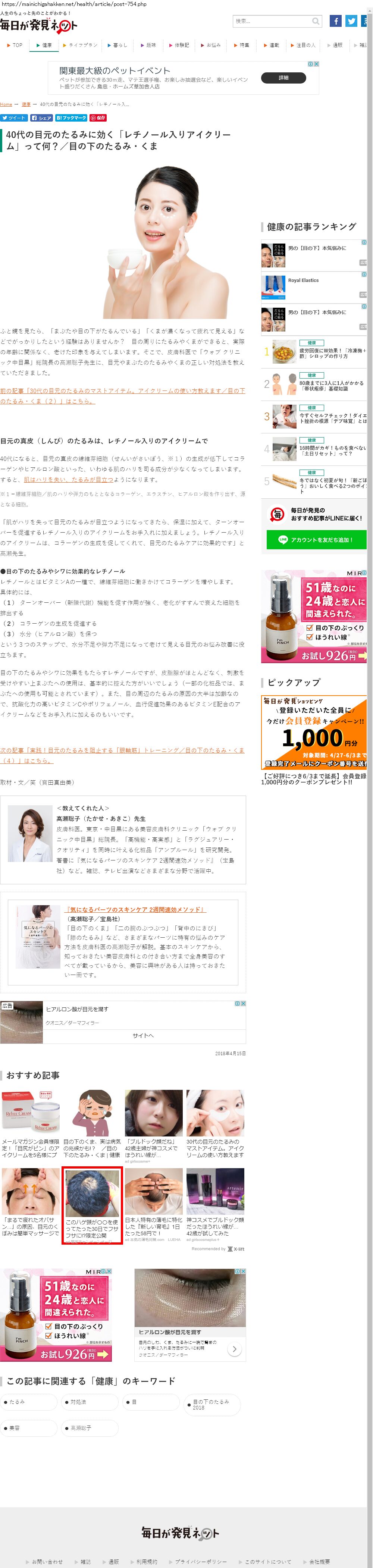Open the recommended ハゲ頭 article card
373x1568 pixels.
pyautogui.click(x=92, y=1206)
